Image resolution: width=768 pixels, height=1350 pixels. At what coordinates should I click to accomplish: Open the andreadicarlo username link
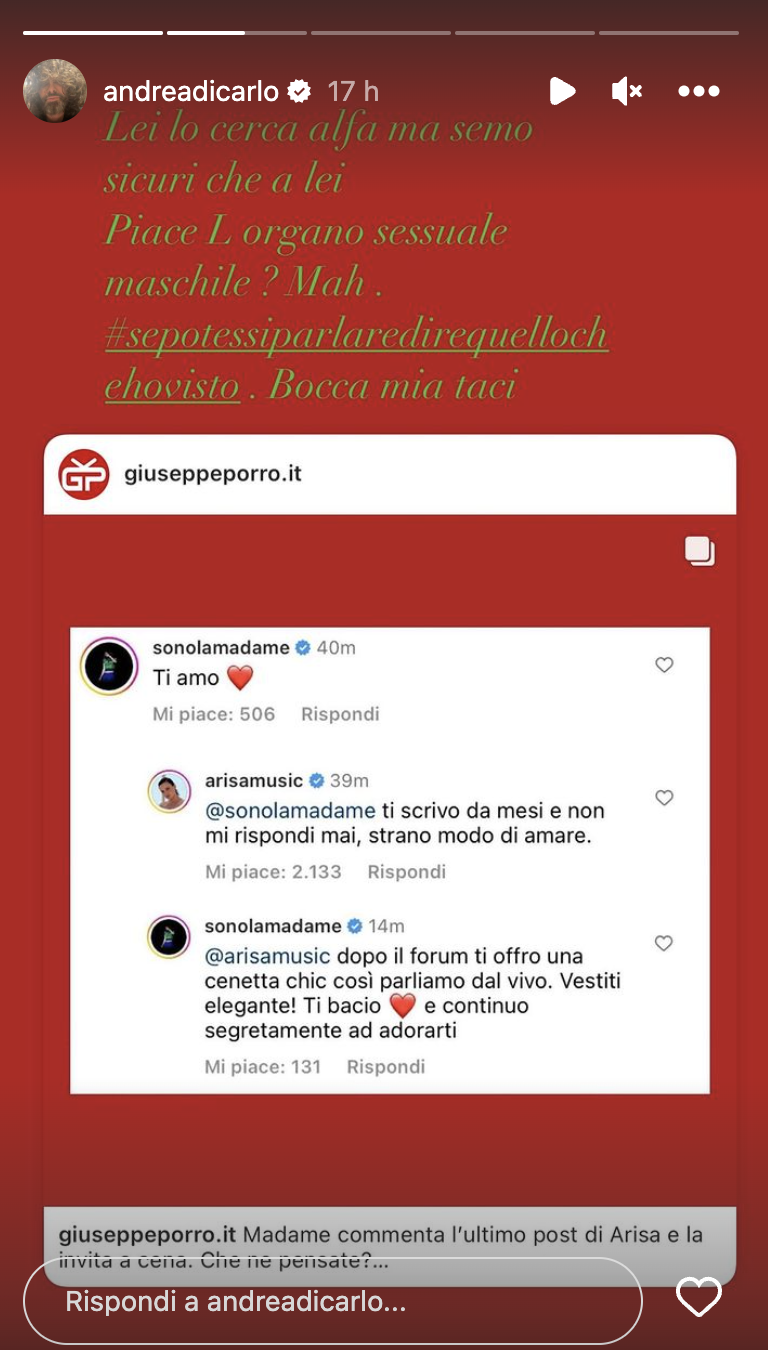(191, 91)
